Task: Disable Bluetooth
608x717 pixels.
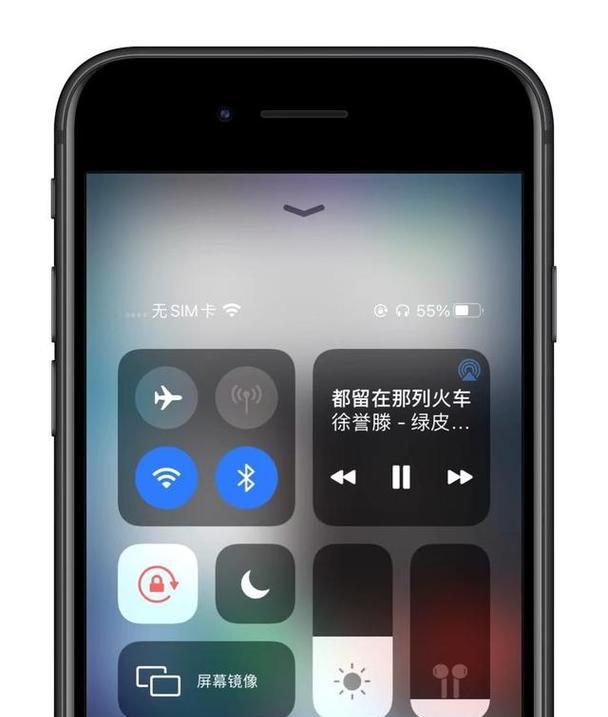Action: coord(246,477)
